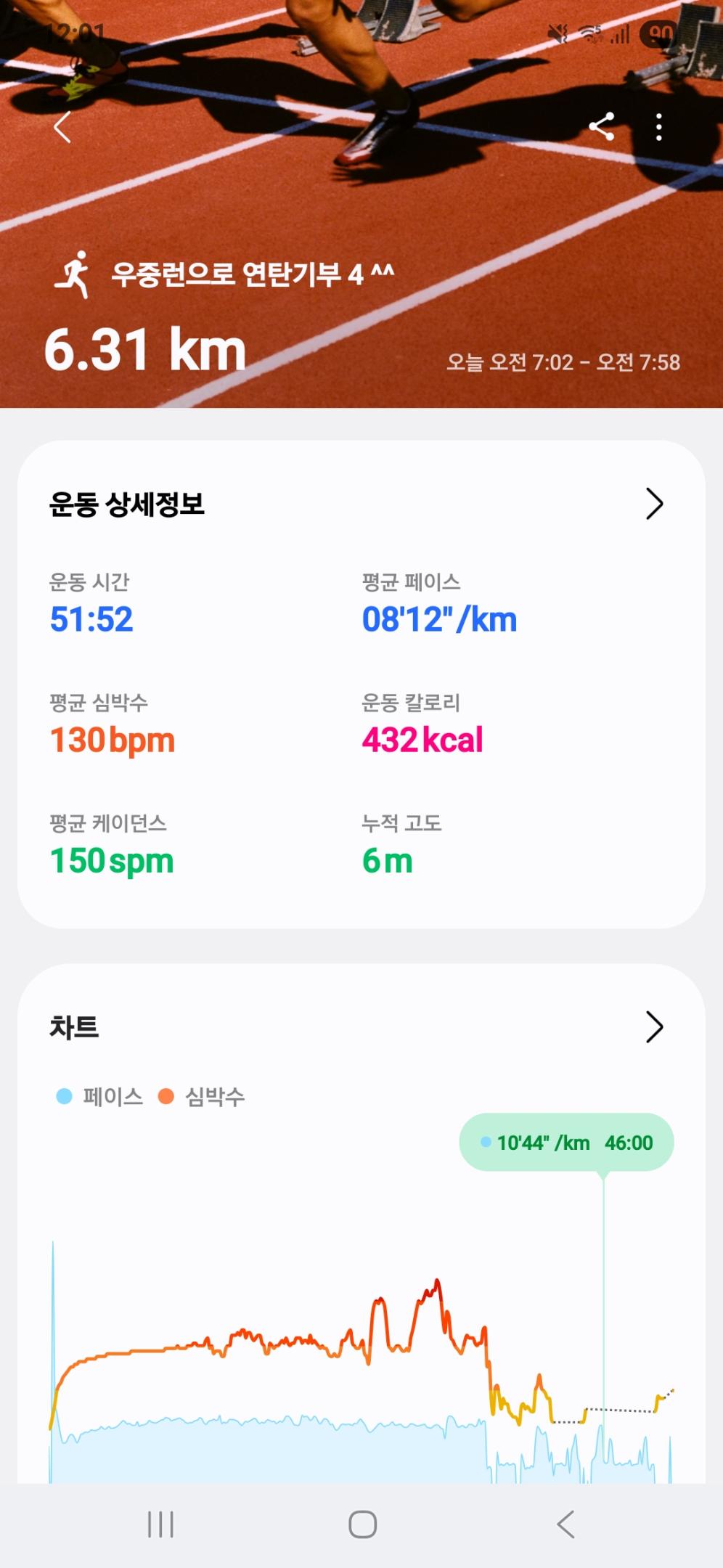
Task: Expand the 차트 section via chevron
Action: click(x=654, y=1027)
